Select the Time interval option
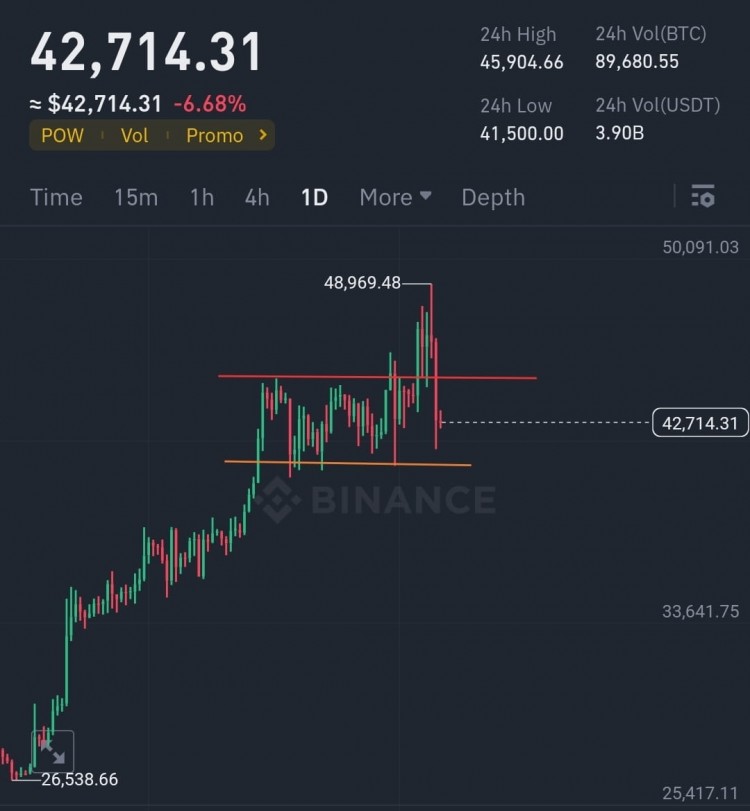The image size is (750, 811). coord(56,197)
